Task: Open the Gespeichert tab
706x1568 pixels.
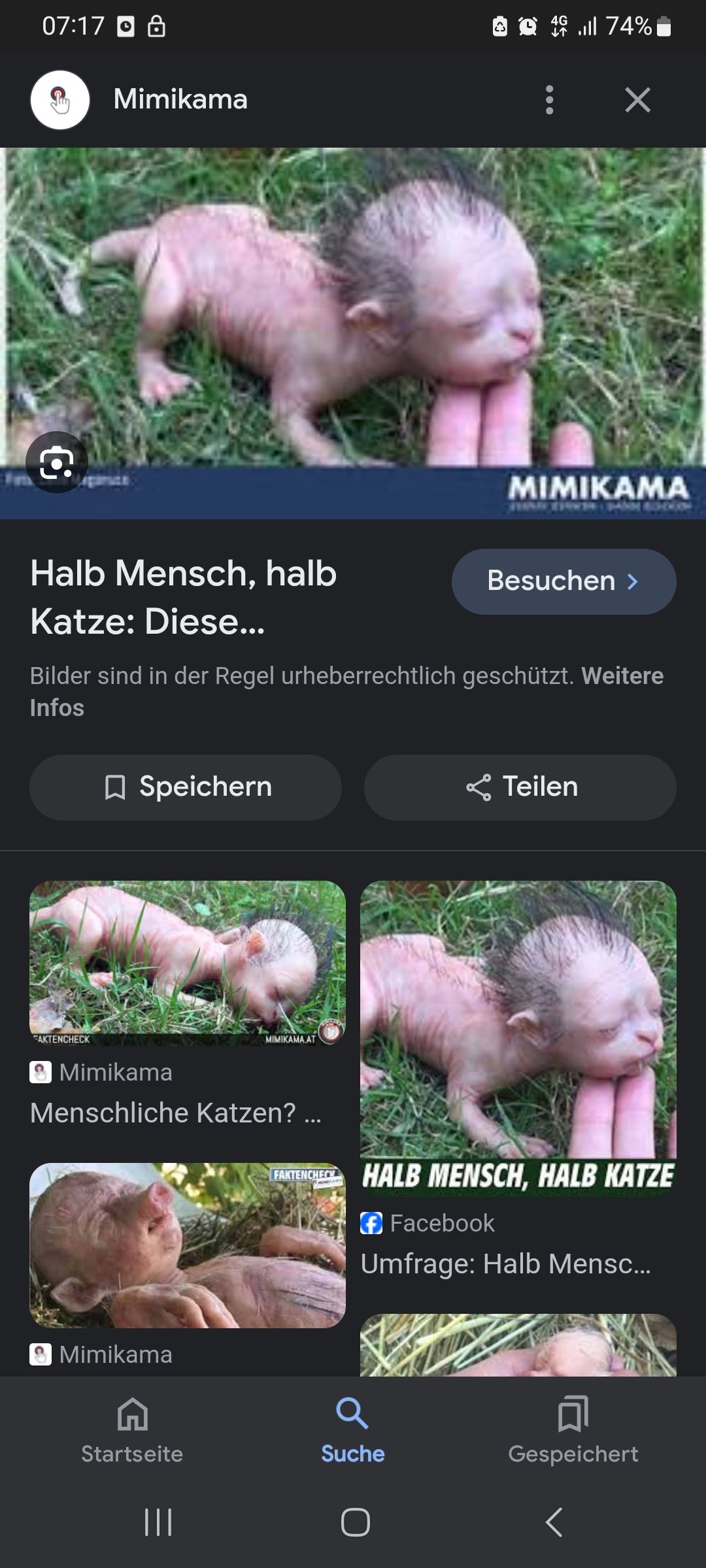Action: click(x=573, y=1429)
